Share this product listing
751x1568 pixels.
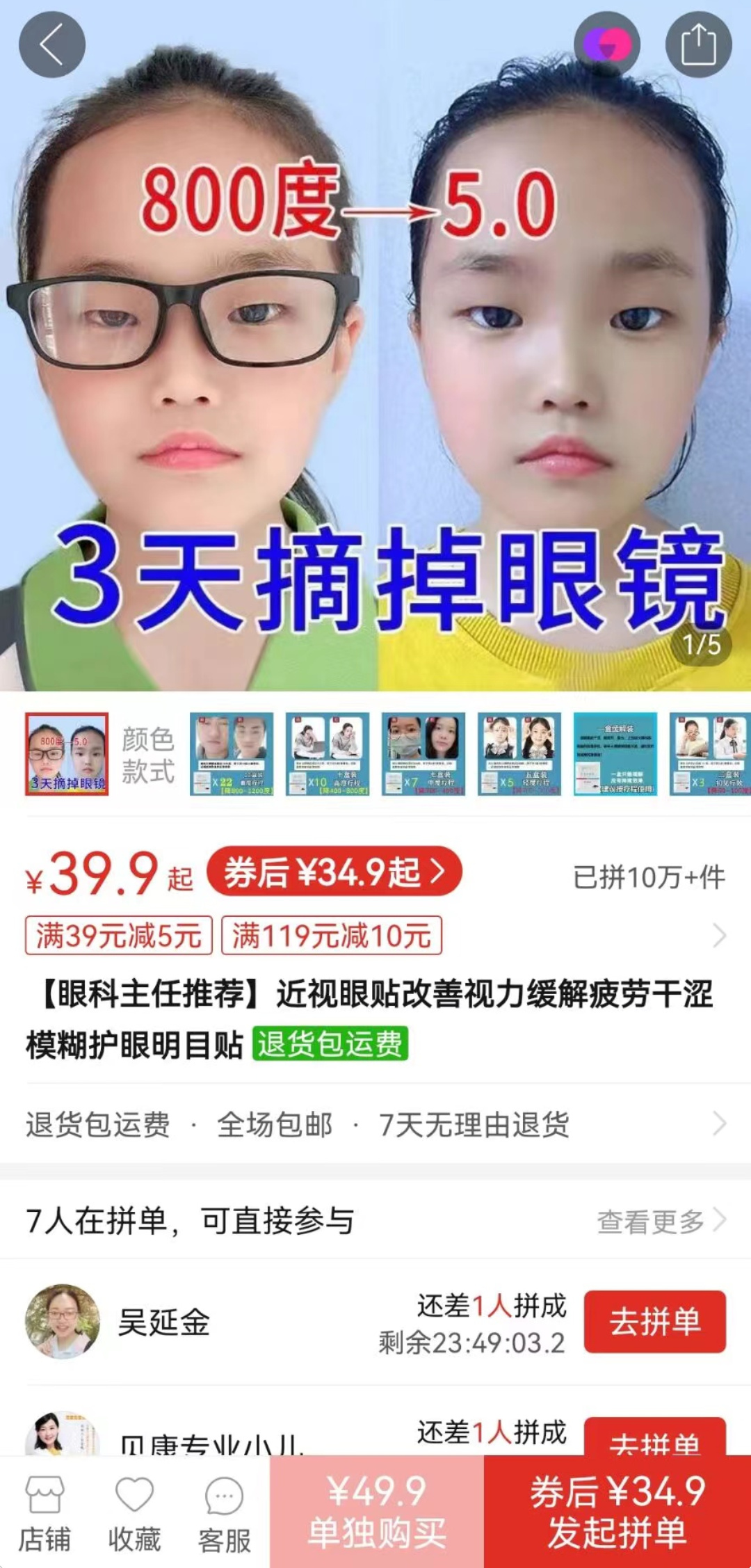pos(698,45)
